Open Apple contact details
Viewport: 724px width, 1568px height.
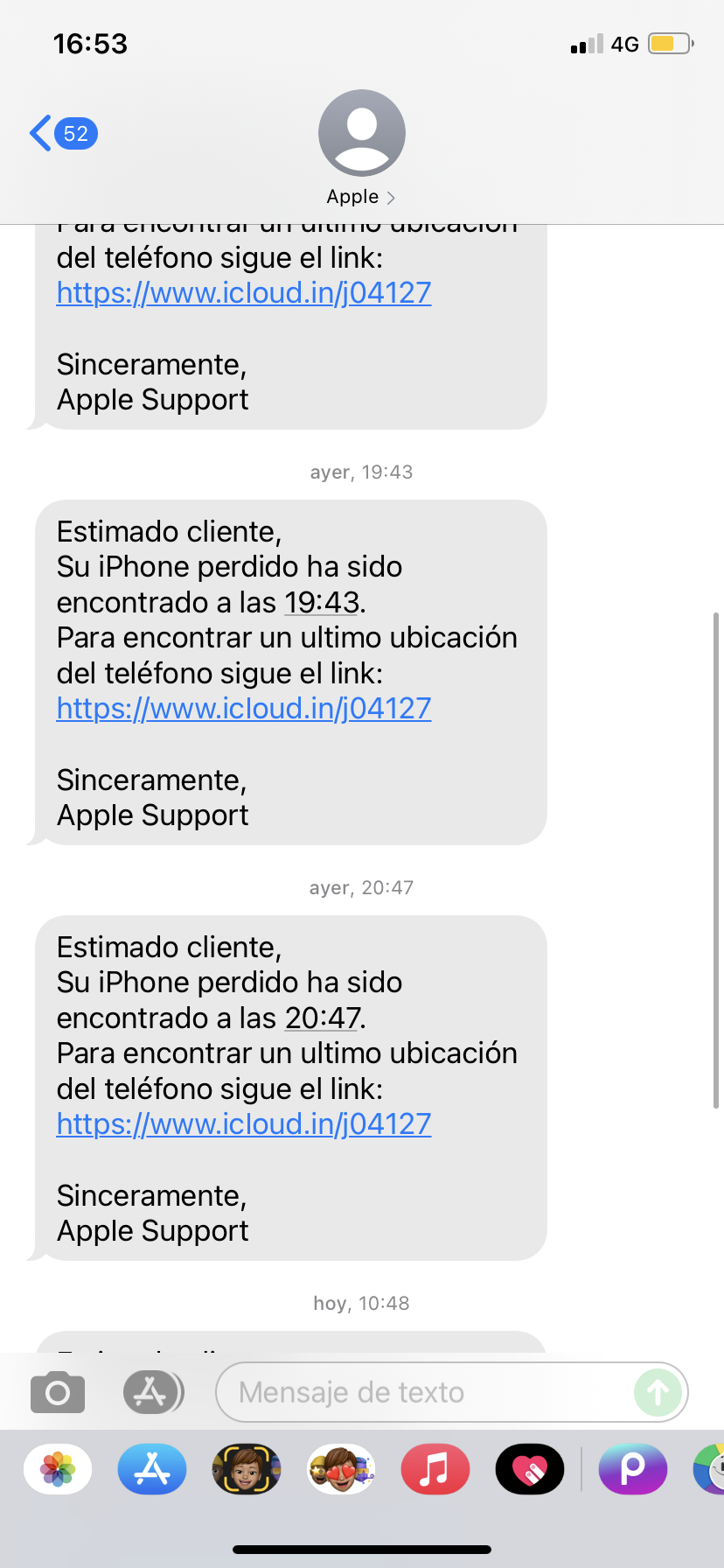coord(361,147)
